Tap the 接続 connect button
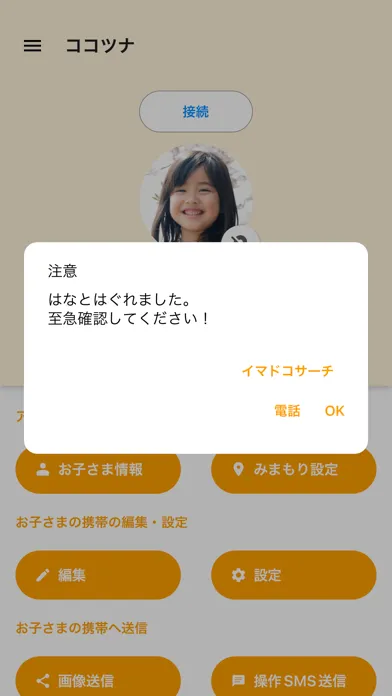The height and width of the screenshot is (696, 392). tap(196, 111)
